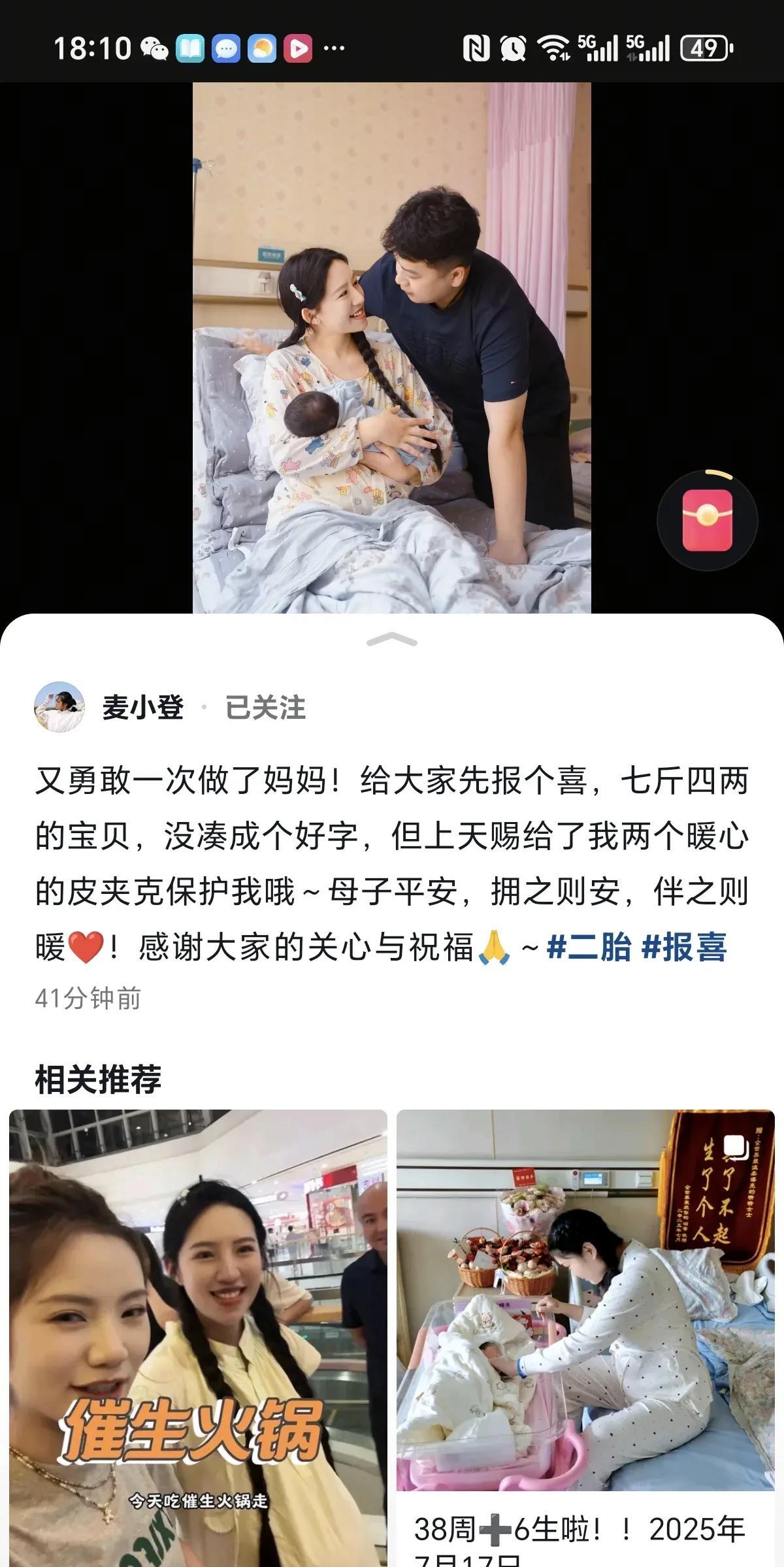Collapse the post details panel handle
This screenshot has height=1567, width=784.
(x=392, y=640)
